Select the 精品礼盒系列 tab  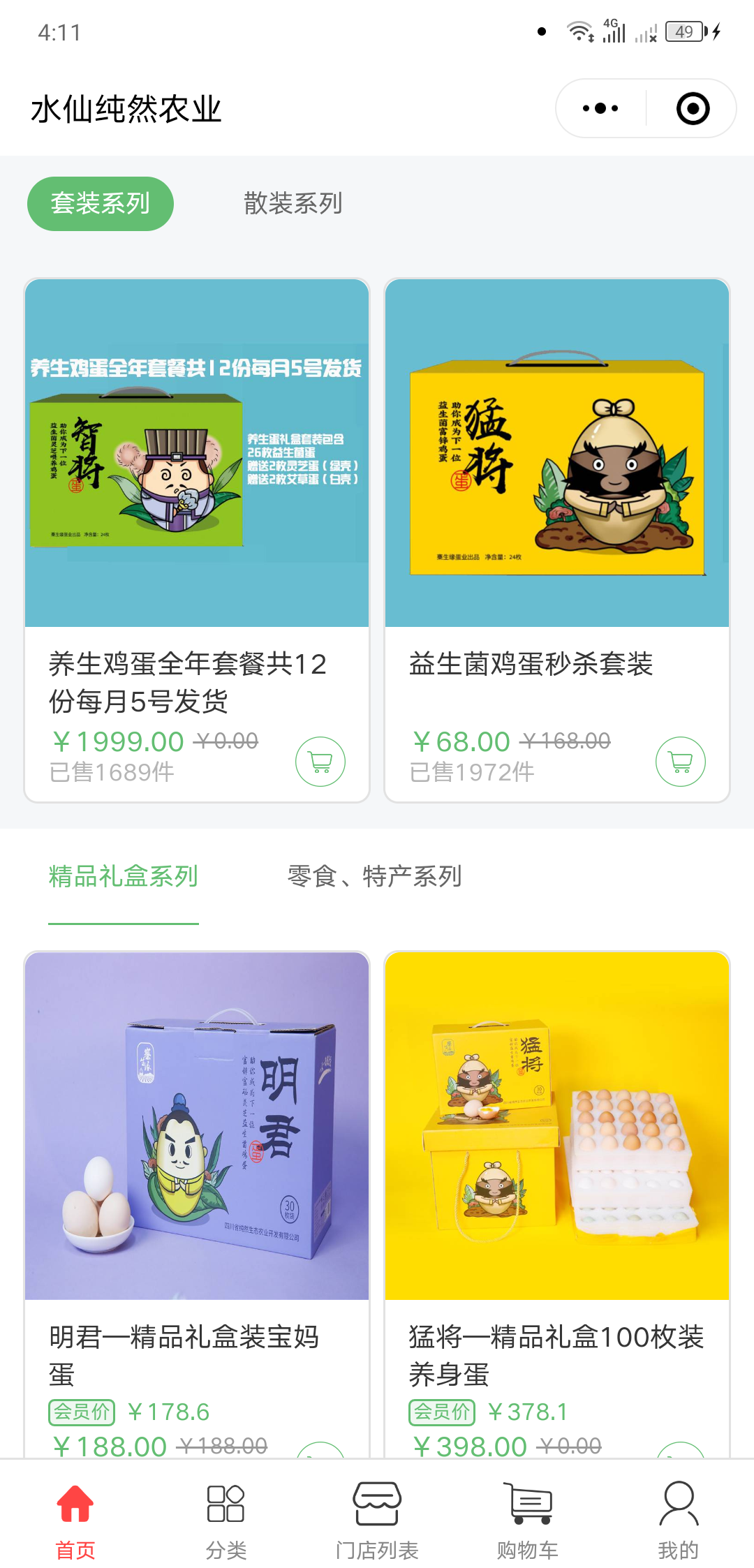124,876
